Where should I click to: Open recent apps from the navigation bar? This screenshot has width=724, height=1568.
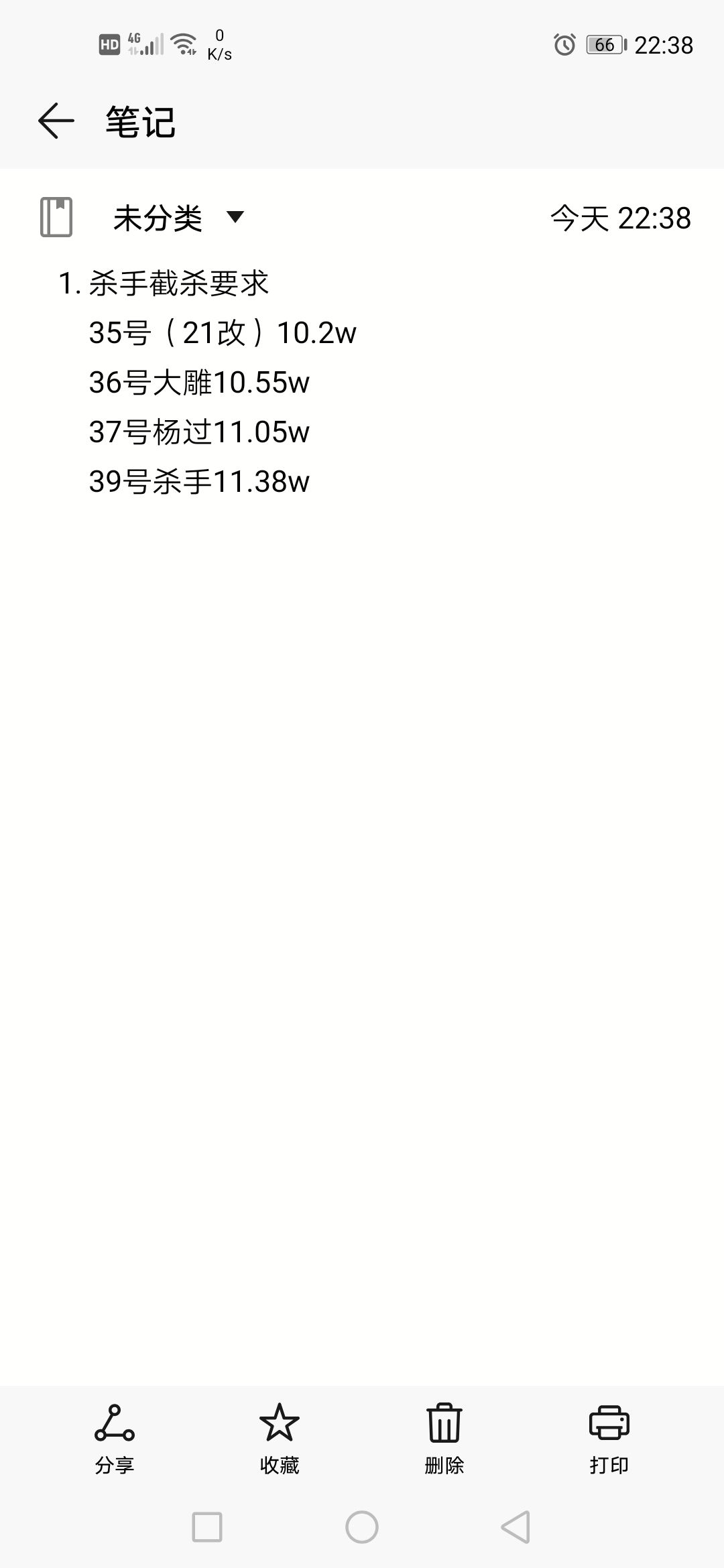click(207, 1527)
